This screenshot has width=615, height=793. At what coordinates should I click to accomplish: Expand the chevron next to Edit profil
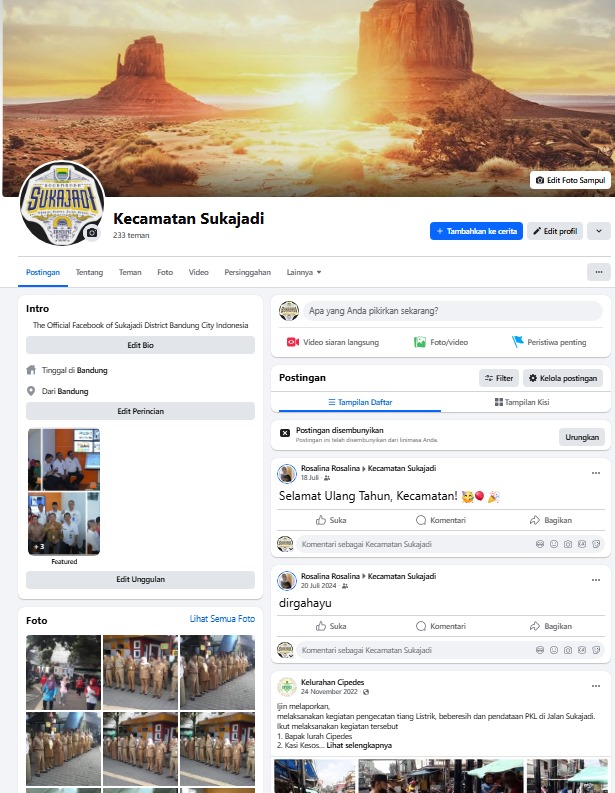598,231
